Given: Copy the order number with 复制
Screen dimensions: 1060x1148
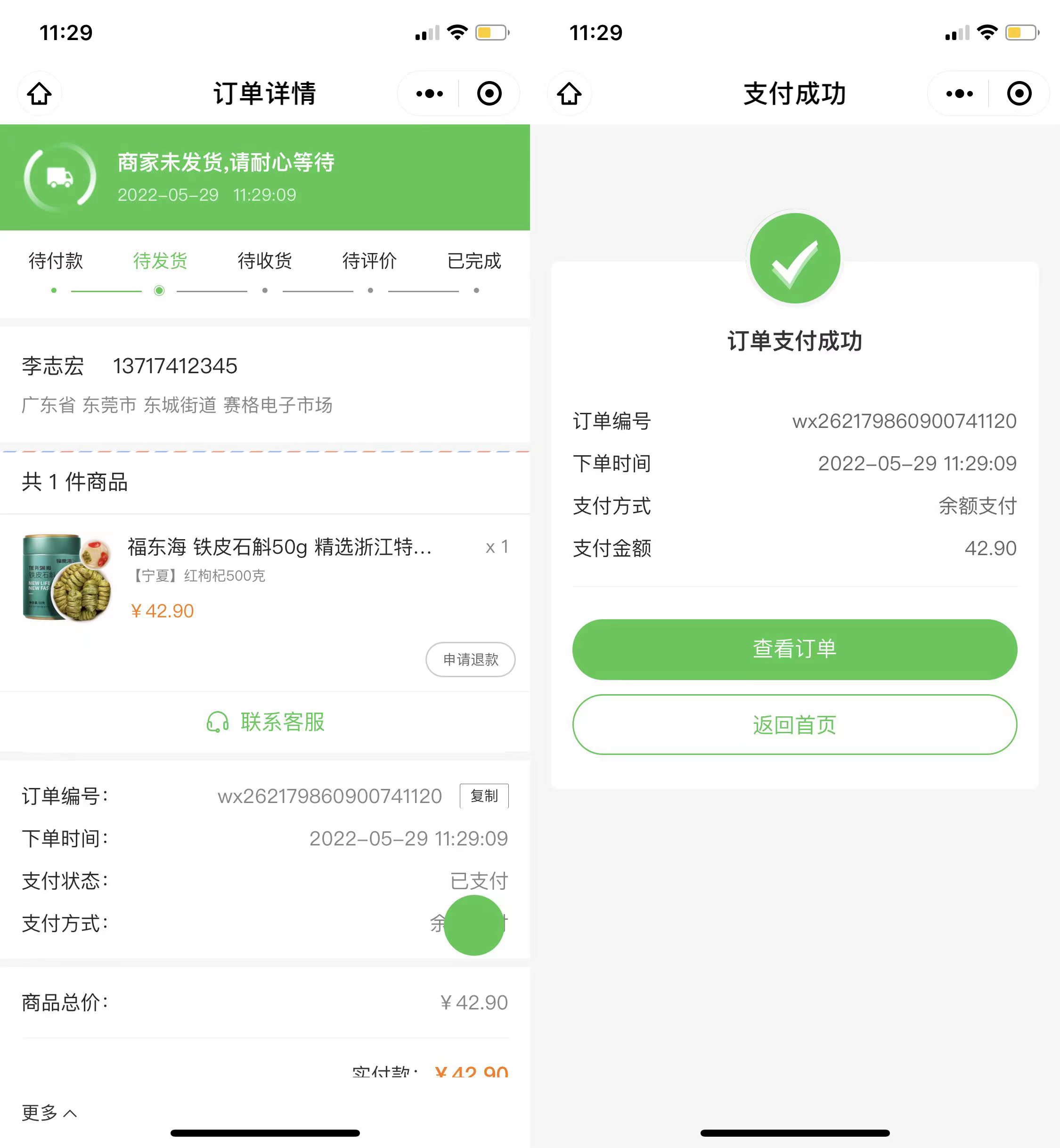Looking at the screenshot, I should pos(483,796).
